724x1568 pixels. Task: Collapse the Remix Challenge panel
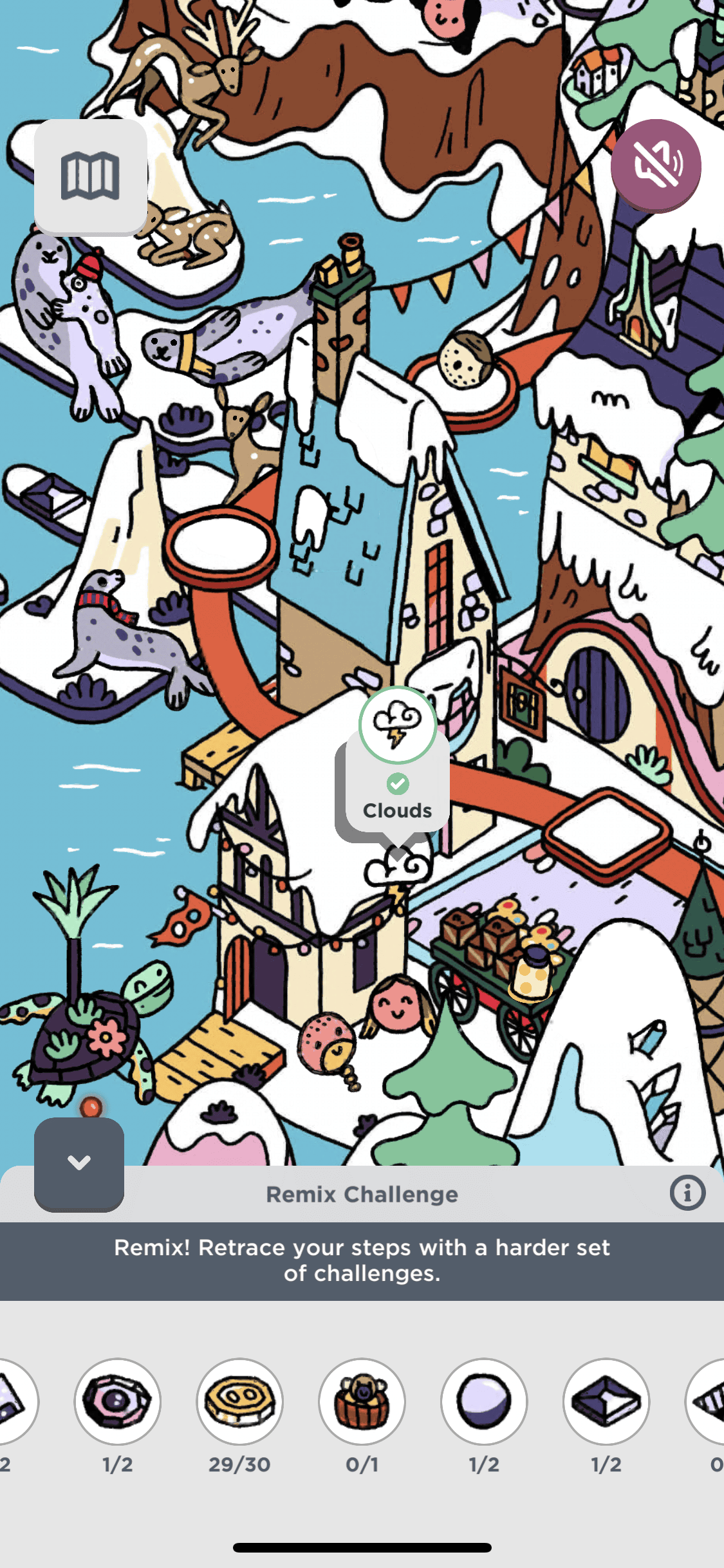(x=79, y=1163)
